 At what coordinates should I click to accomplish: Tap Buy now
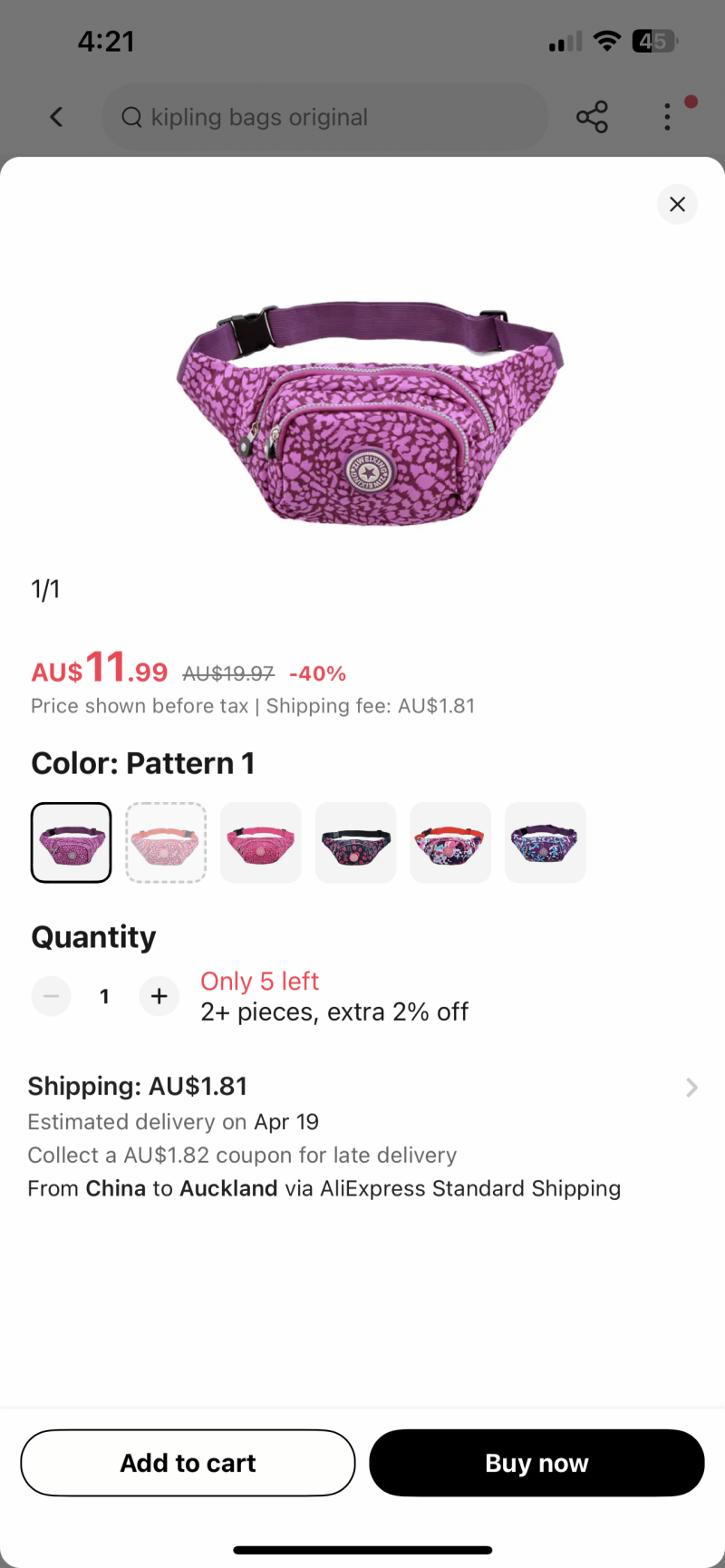tap(536, 1462)
